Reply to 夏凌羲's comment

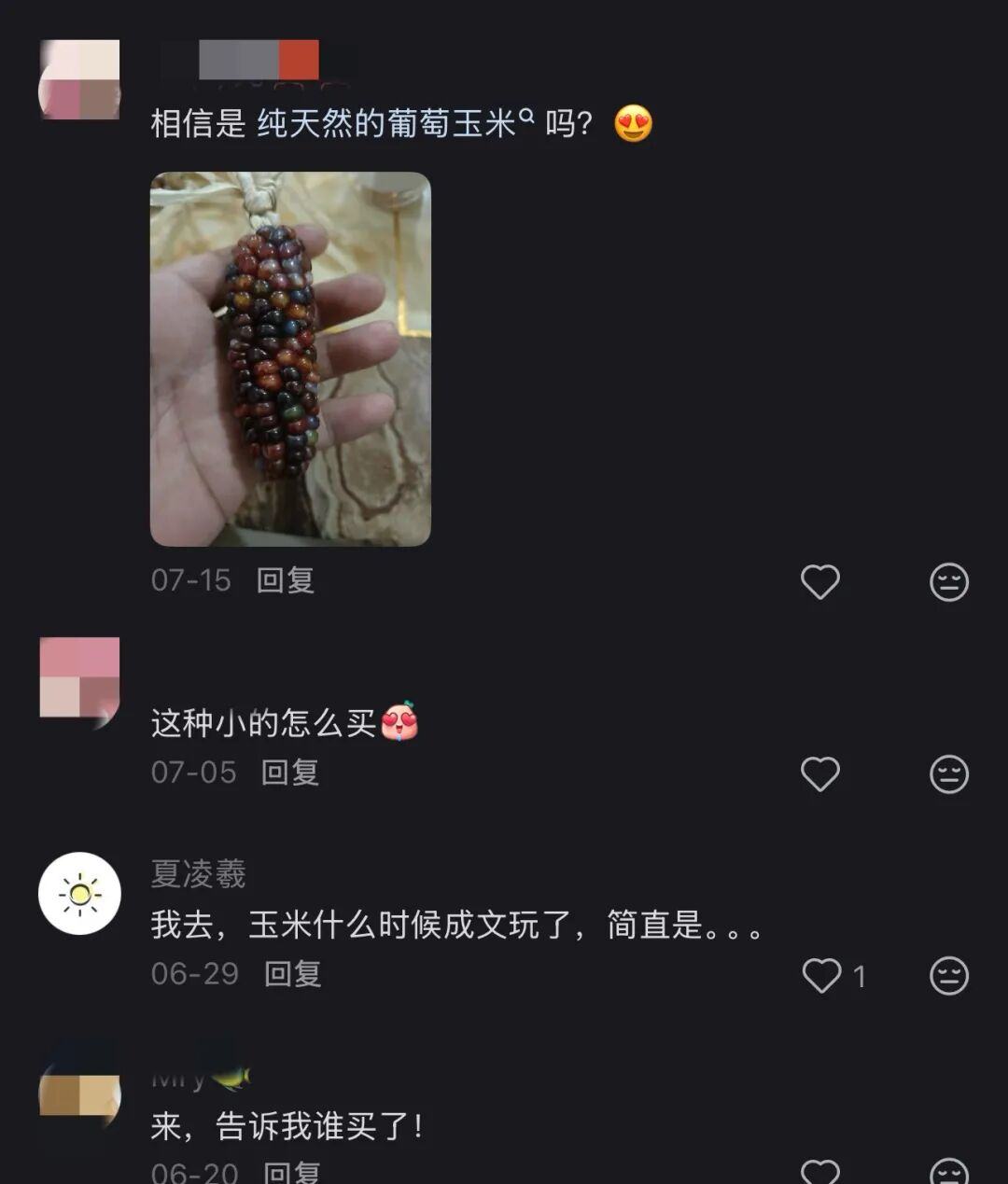pos(293,974)
